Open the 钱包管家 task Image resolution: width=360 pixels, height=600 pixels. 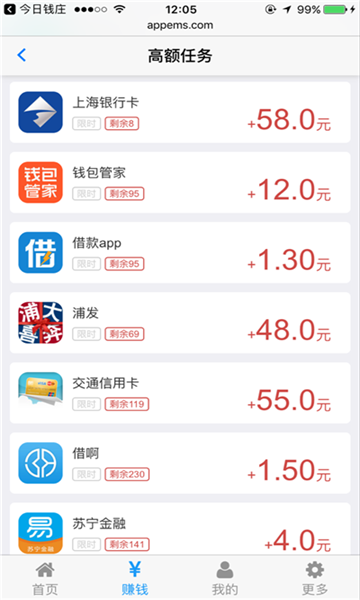coord(180,182)
